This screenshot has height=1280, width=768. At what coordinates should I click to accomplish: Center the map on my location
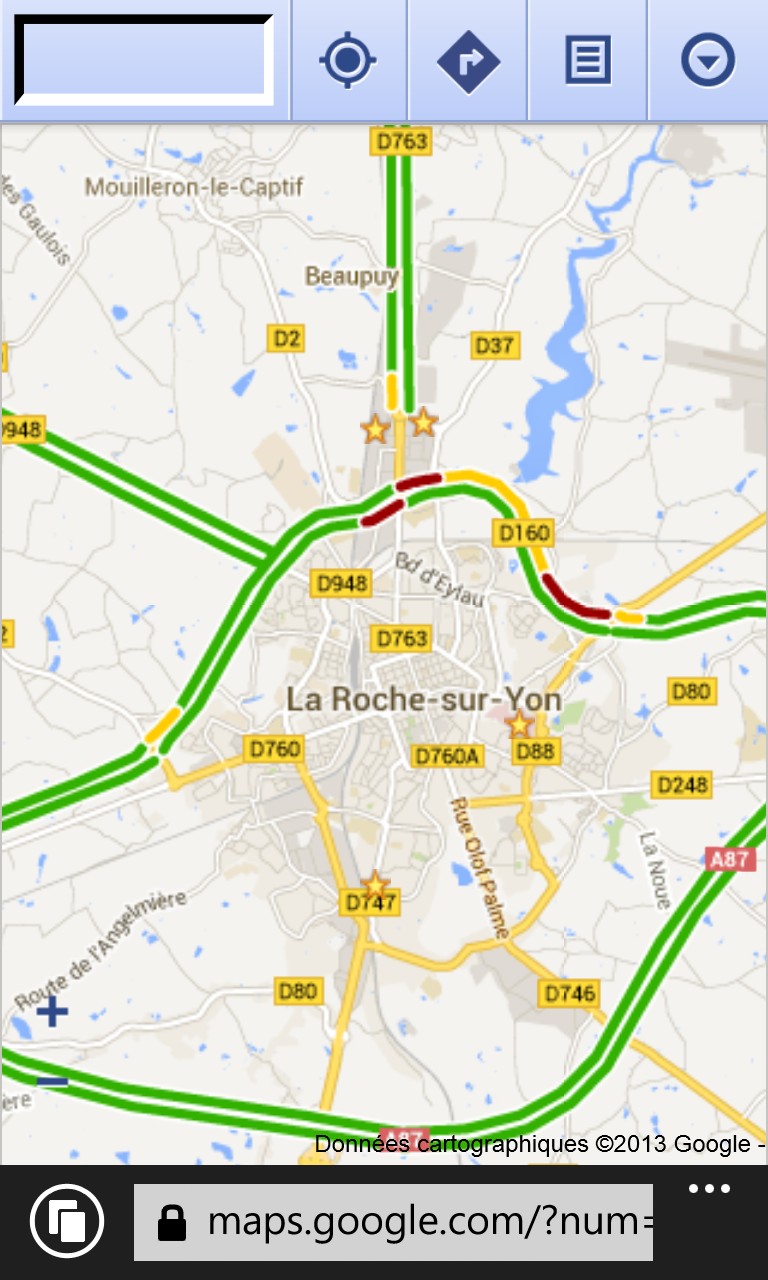point(348,60)
